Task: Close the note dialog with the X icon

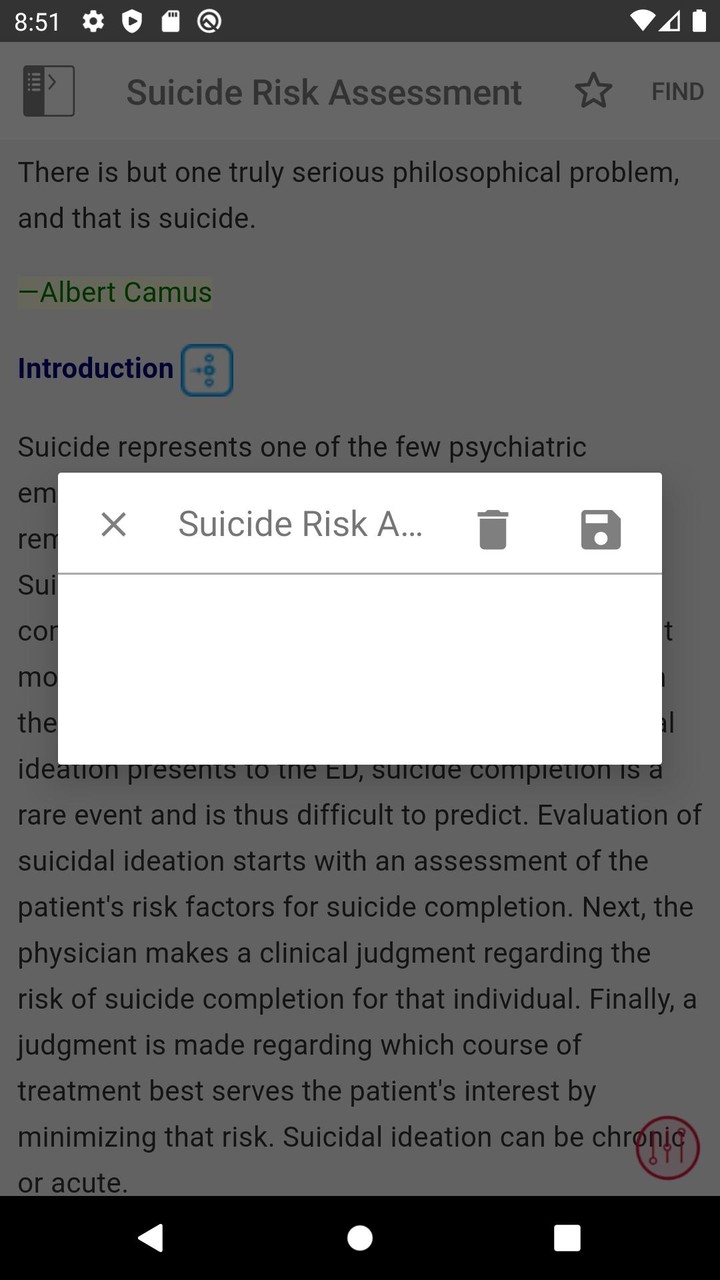Action: [113, 524]
